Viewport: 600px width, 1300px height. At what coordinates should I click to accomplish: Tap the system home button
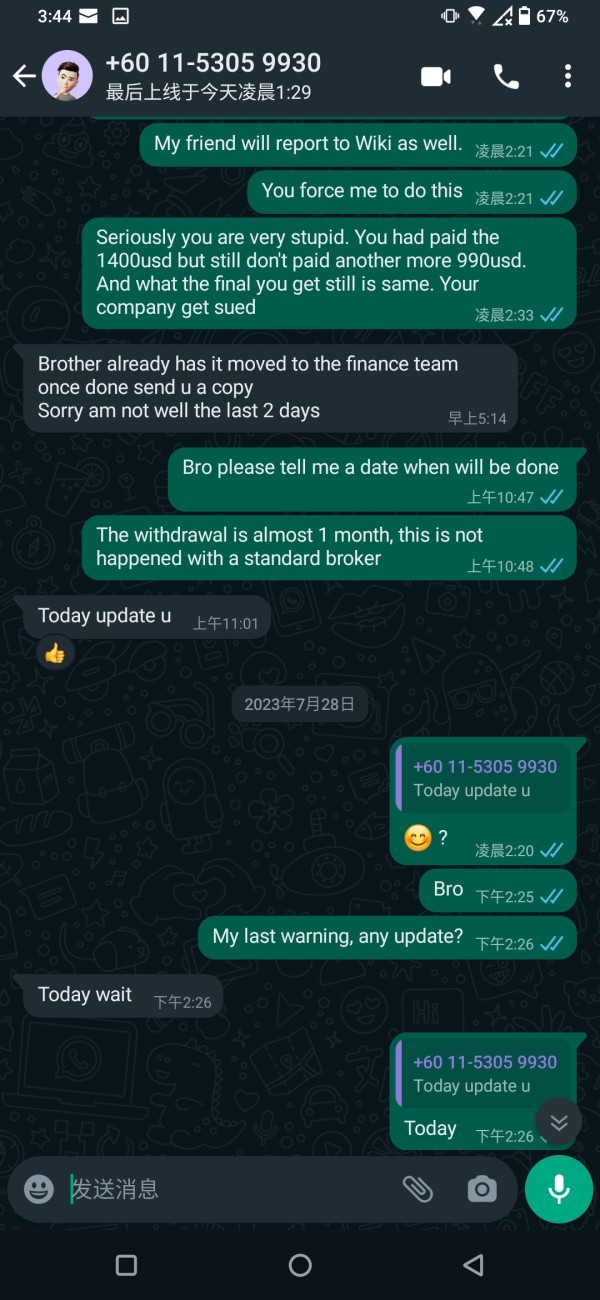click(300, 1265)
